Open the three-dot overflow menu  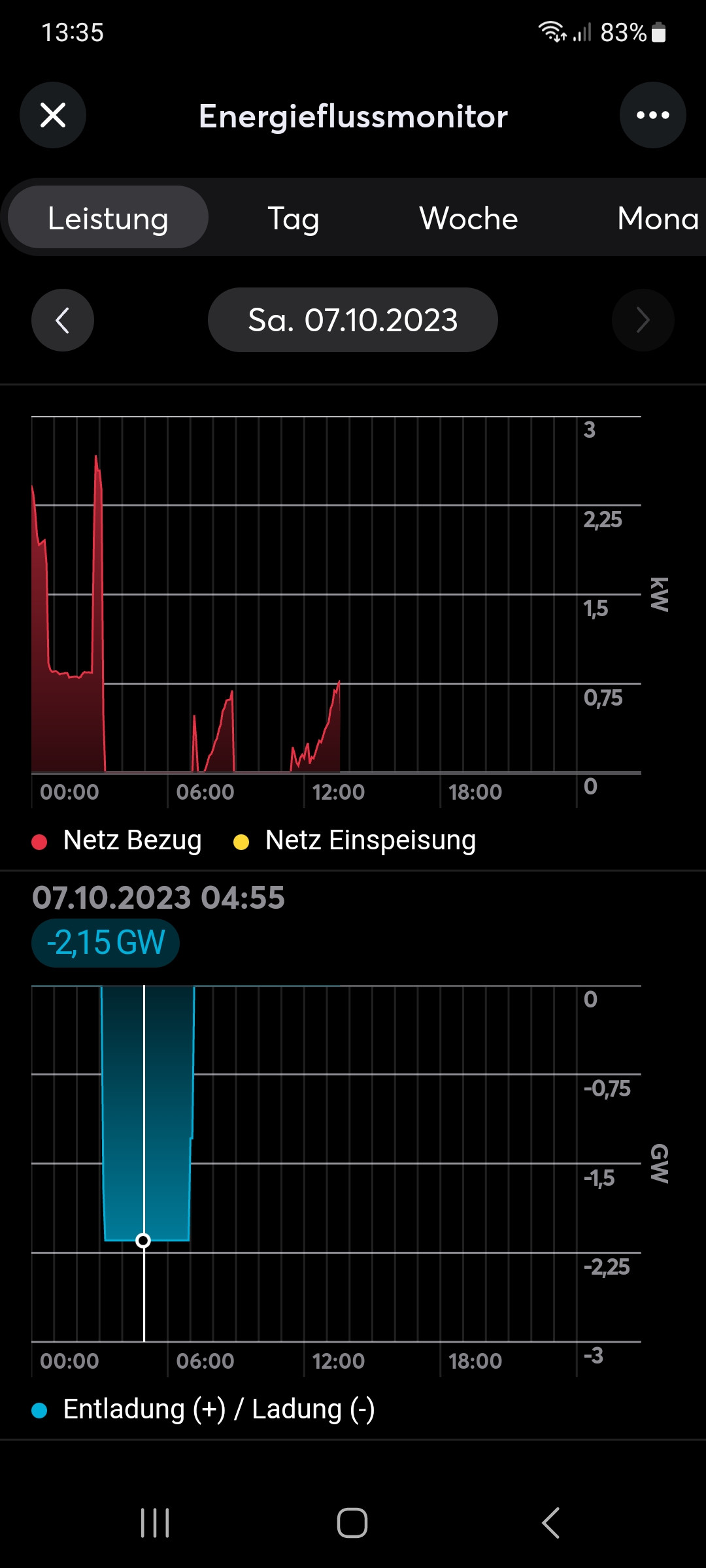pos(652,116)
